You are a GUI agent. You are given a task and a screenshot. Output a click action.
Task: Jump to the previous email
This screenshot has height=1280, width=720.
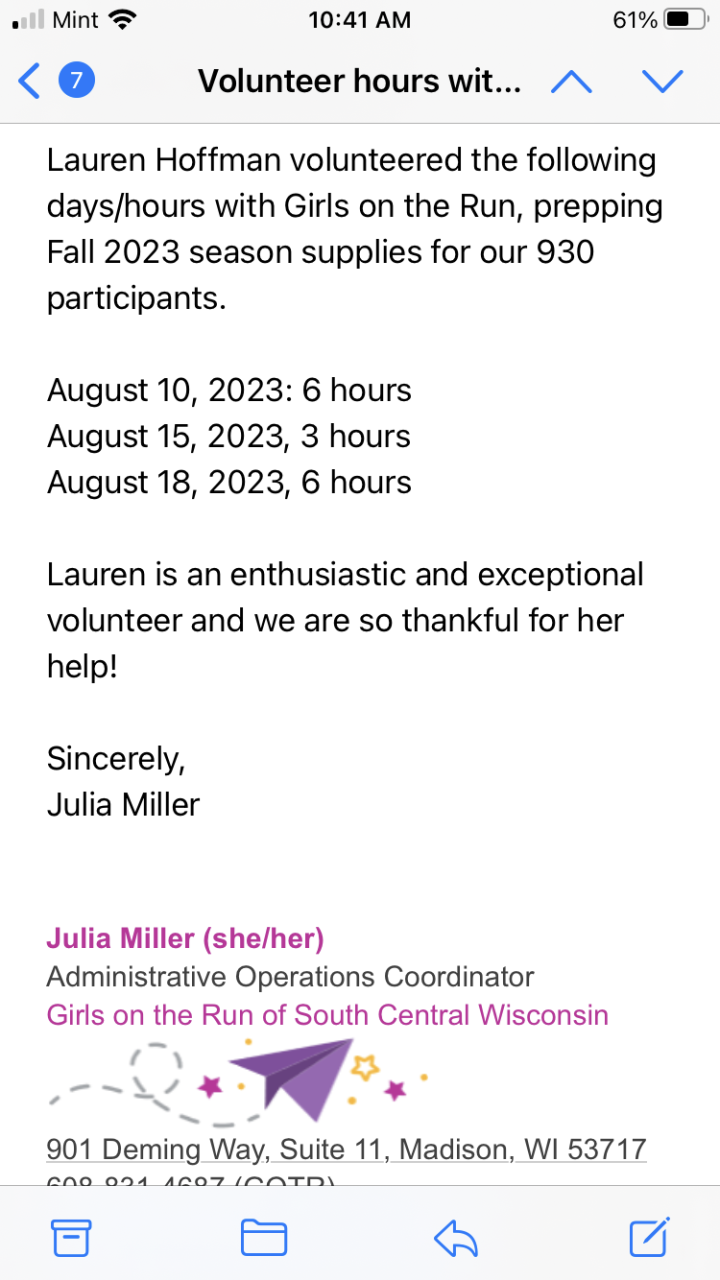571,81
